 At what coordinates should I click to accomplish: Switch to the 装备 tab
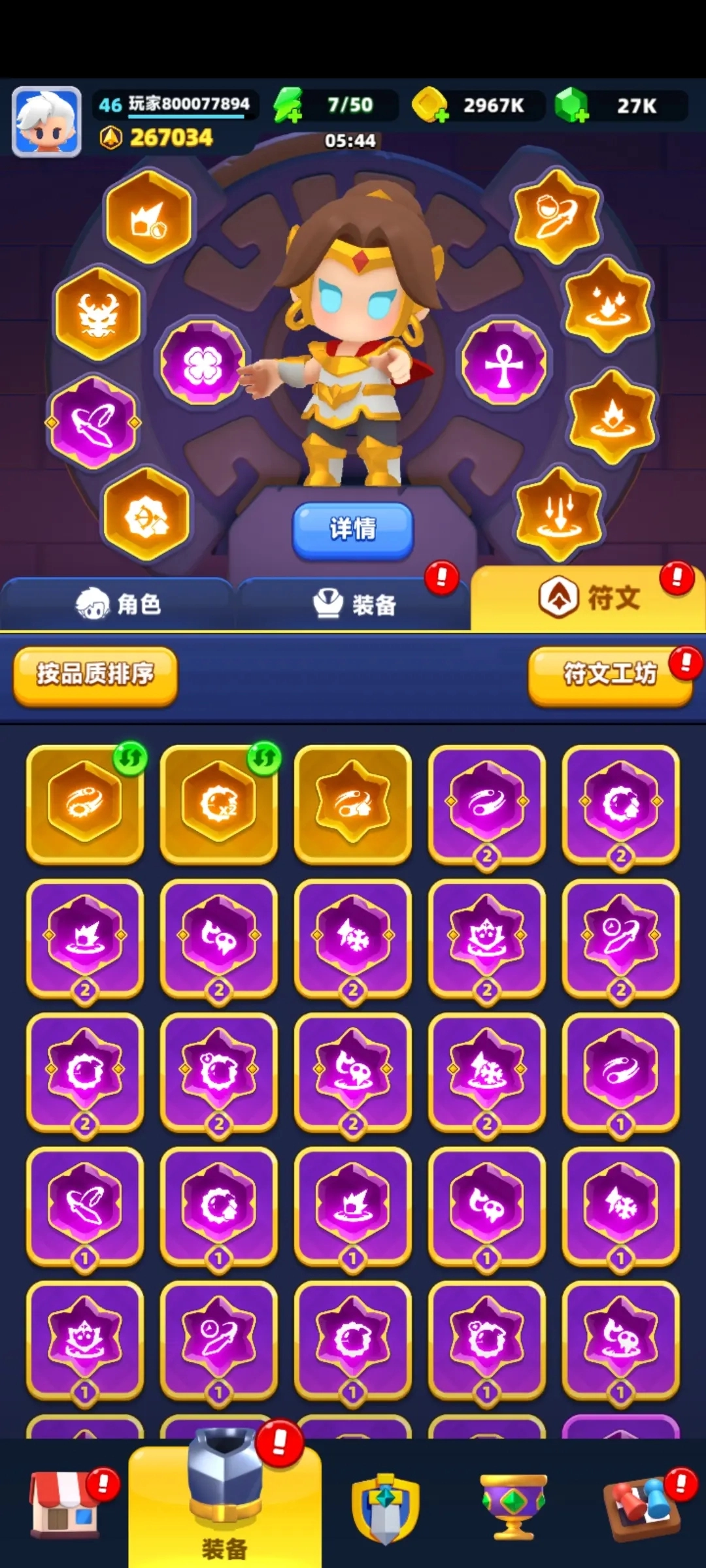click(x=354, y=604)
